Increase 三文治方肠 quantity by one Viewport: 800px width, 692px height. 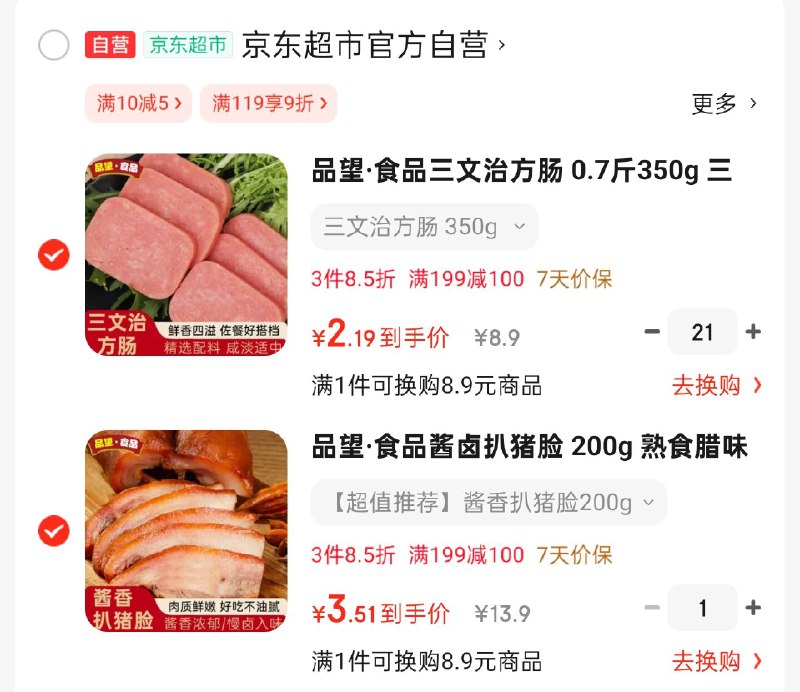tap(754, 332)
